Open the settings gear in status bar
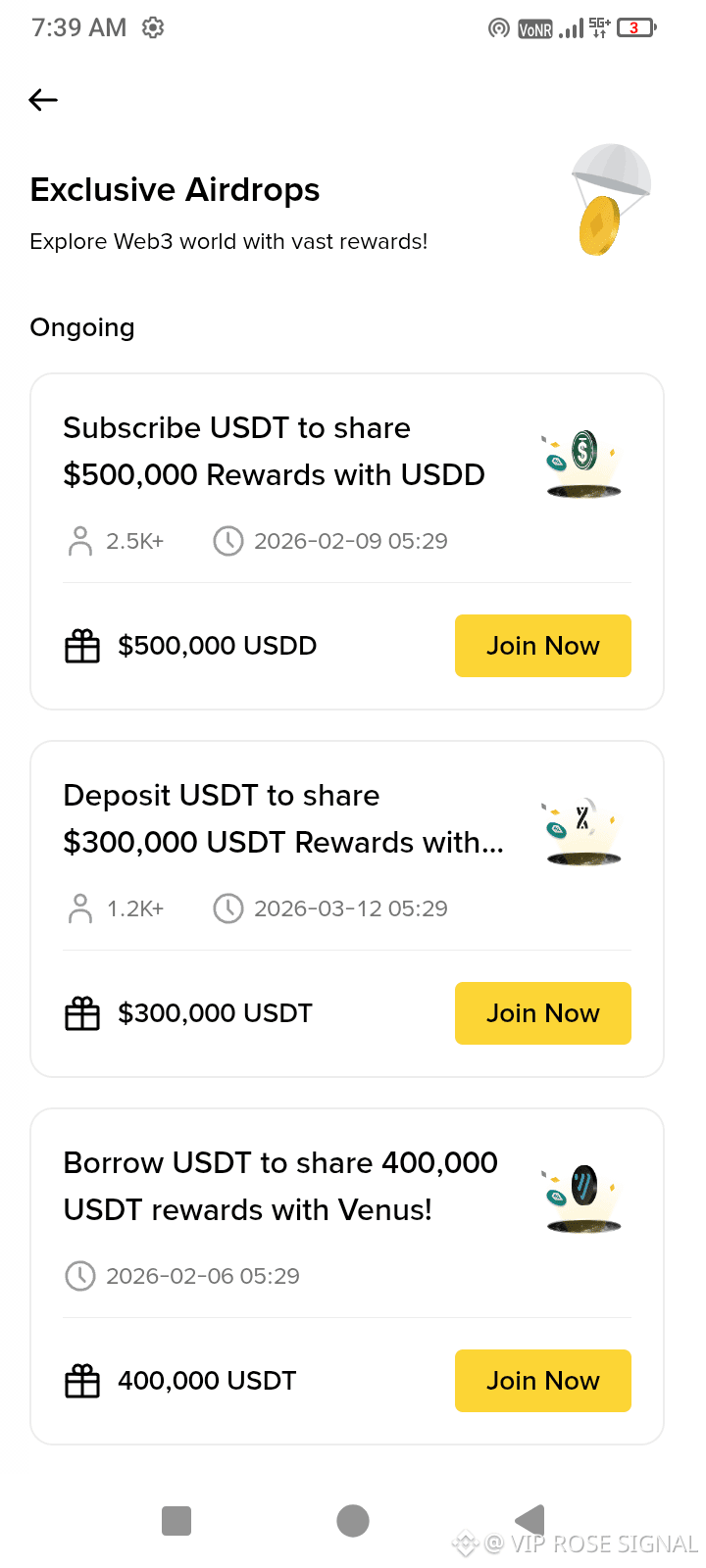The height and width of the screenshot is (1568, 706). (x=153, y=29)
